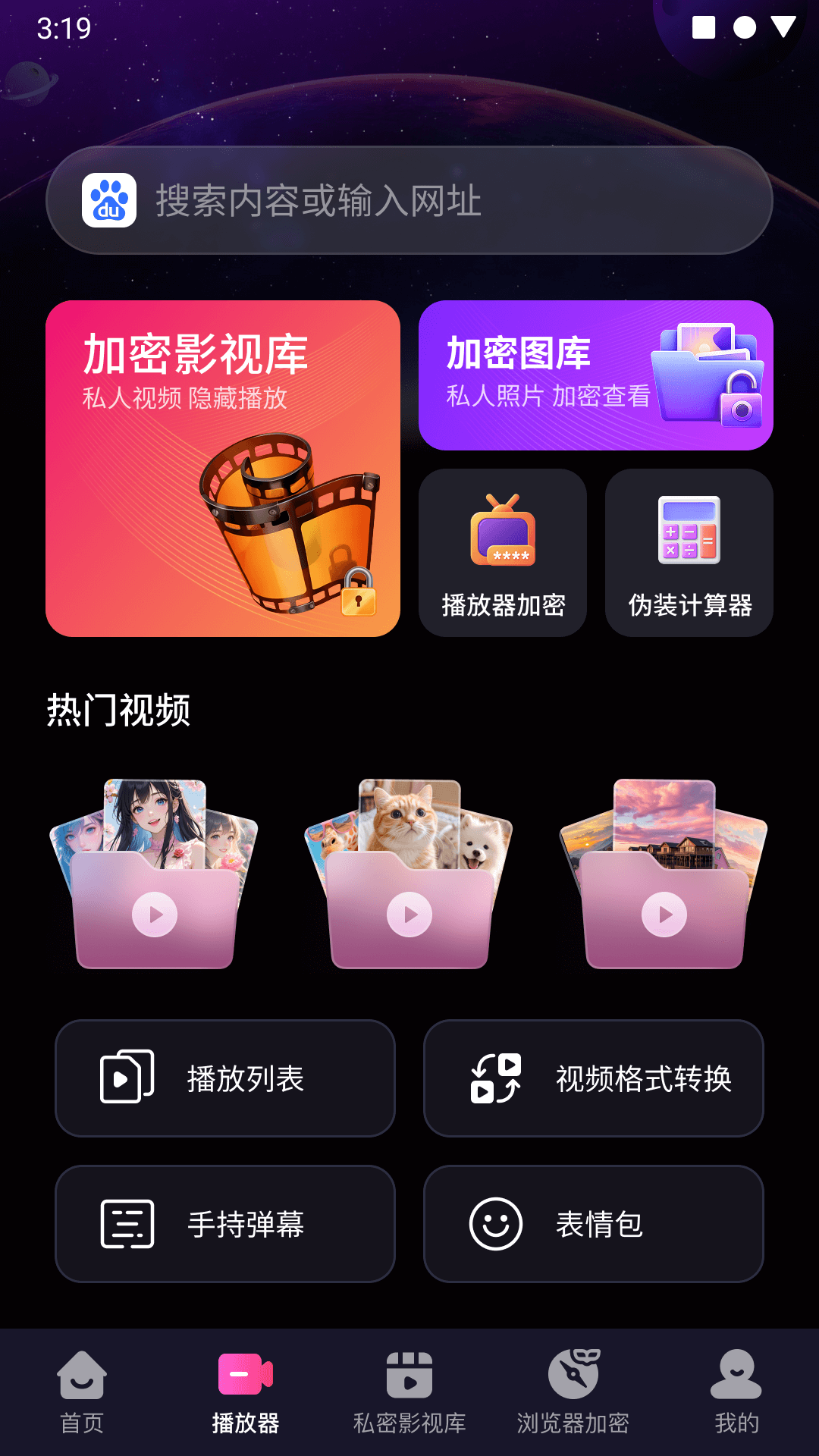
Task: Tap the search bar 搜索内容或输入网址
Action: point(409,200)
